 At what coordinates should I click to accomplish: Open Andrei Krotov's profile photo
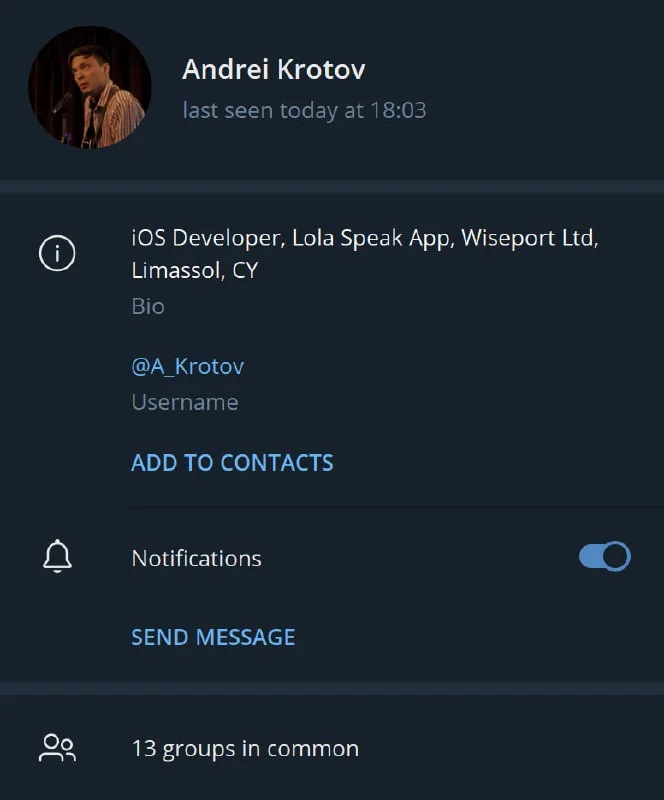89,88
